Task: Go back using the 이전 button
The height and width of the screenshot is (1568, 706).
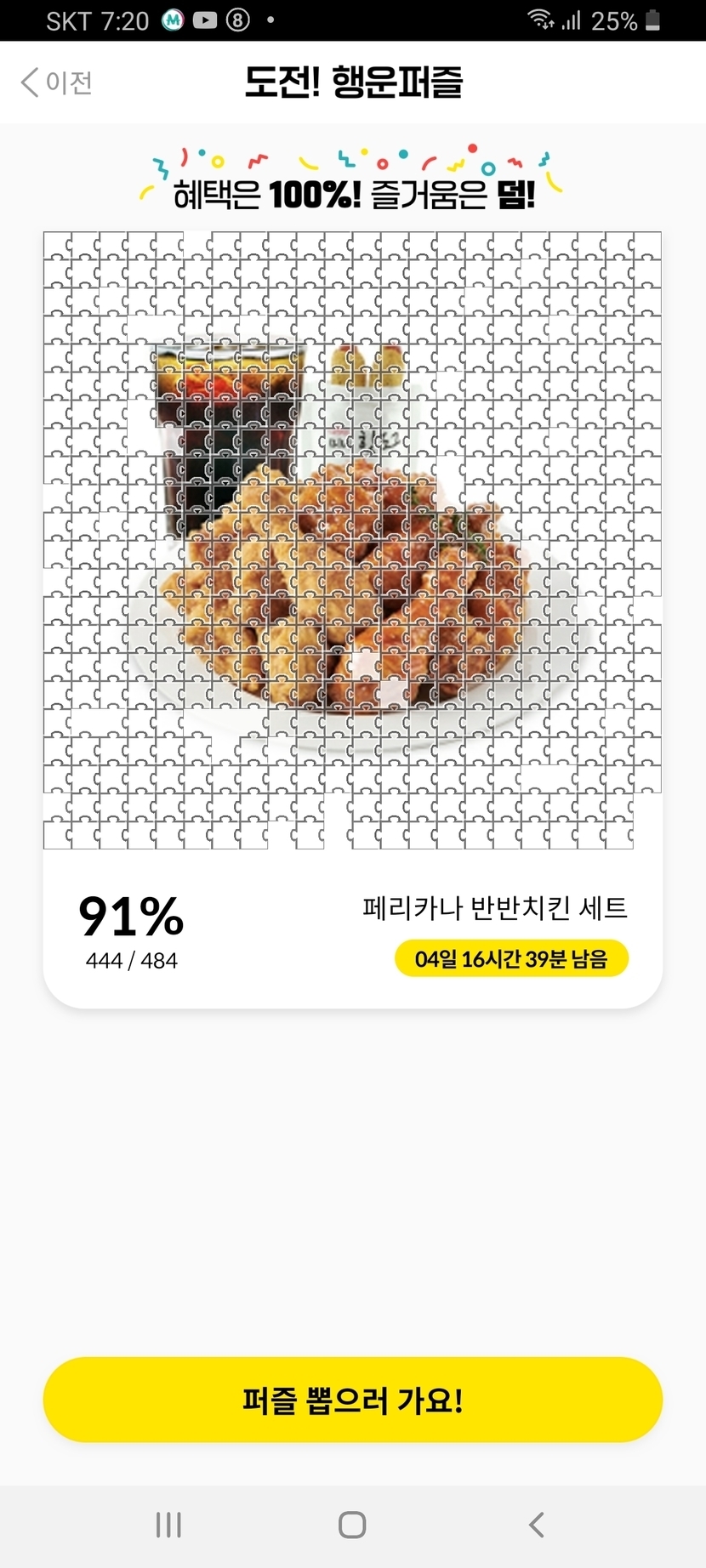Action: 56,82
